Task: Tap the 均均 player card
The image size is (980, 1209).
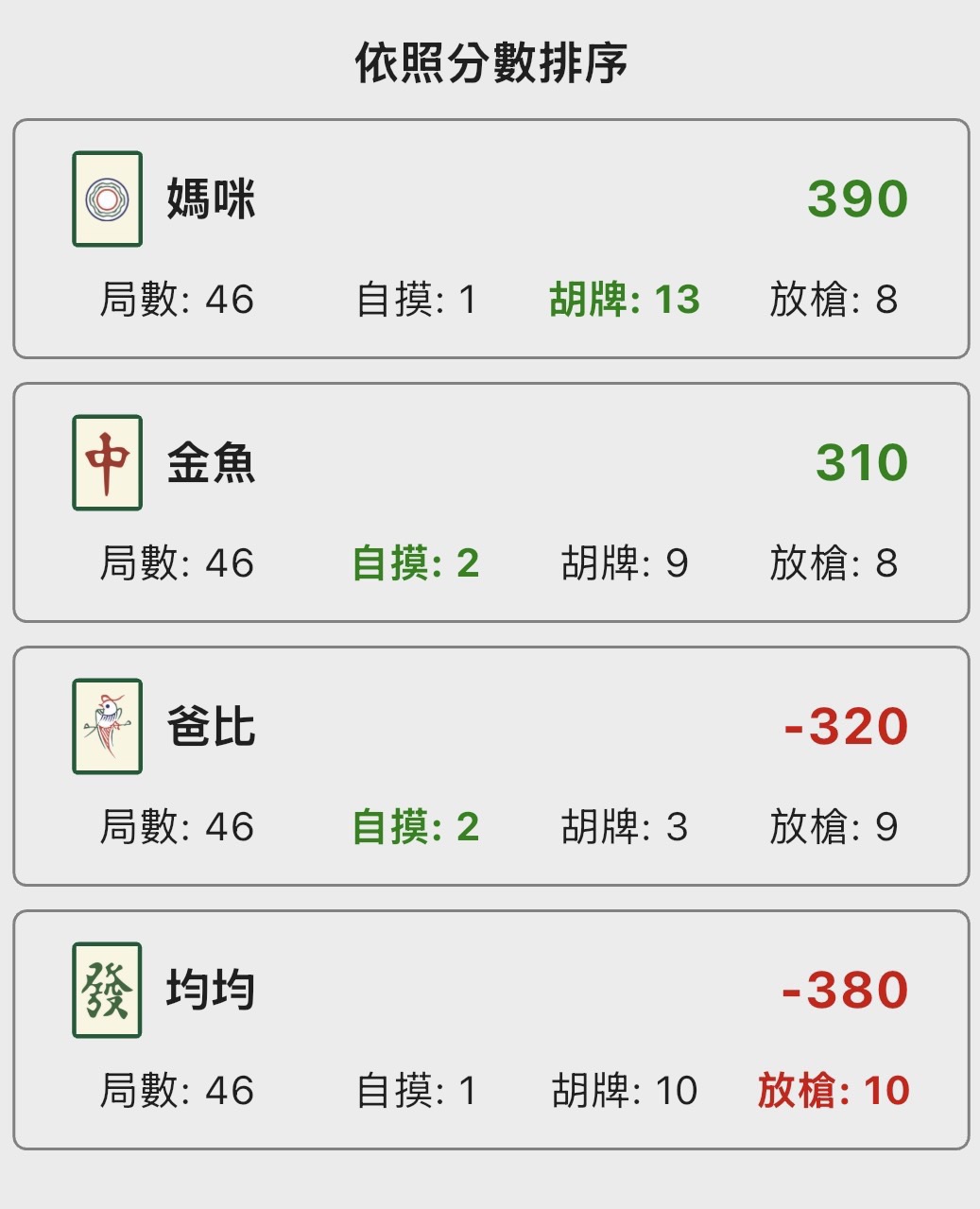Action: click(490, 1029)
